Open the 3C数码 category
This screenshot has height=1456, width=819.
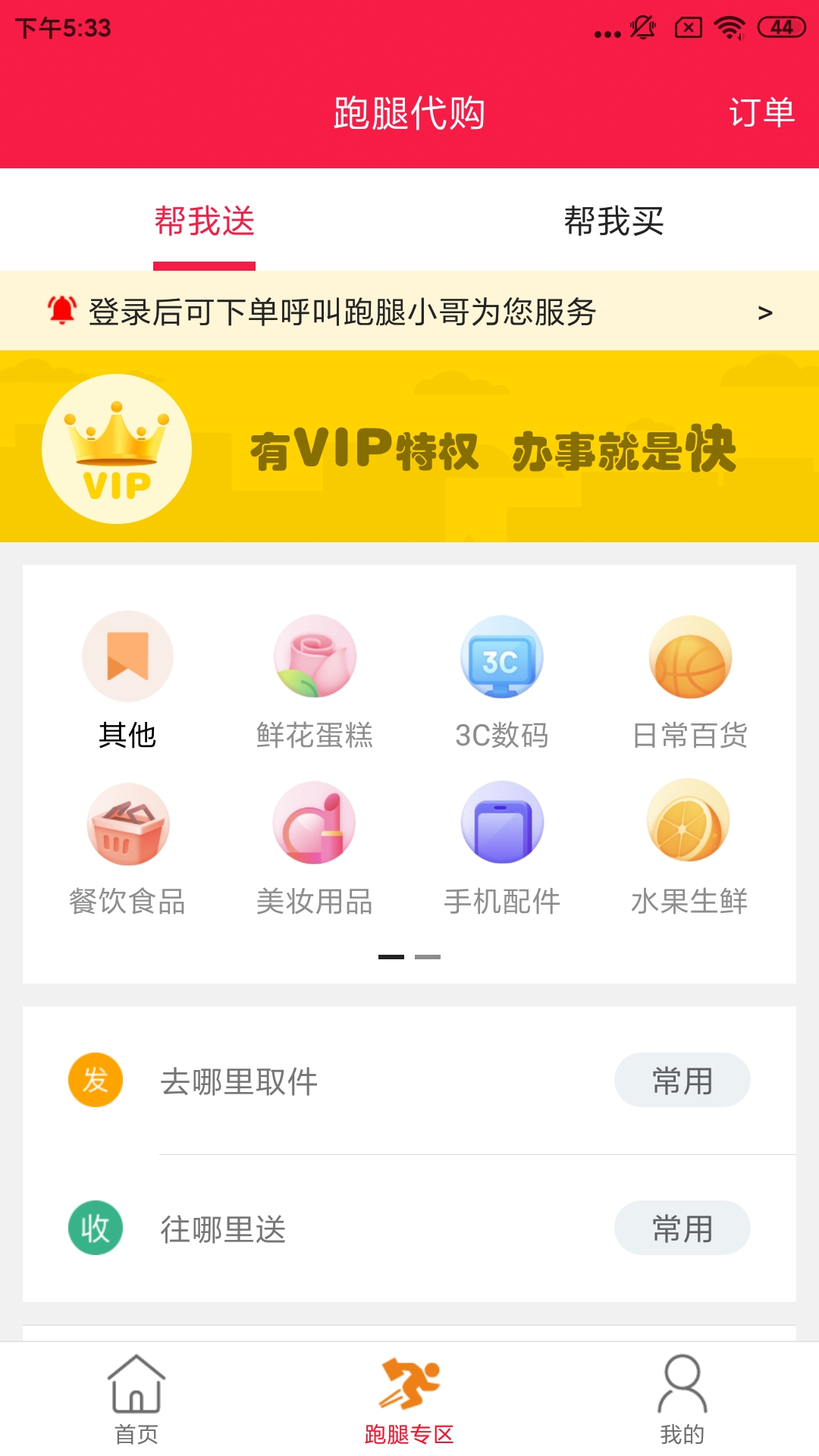[500, 657]
